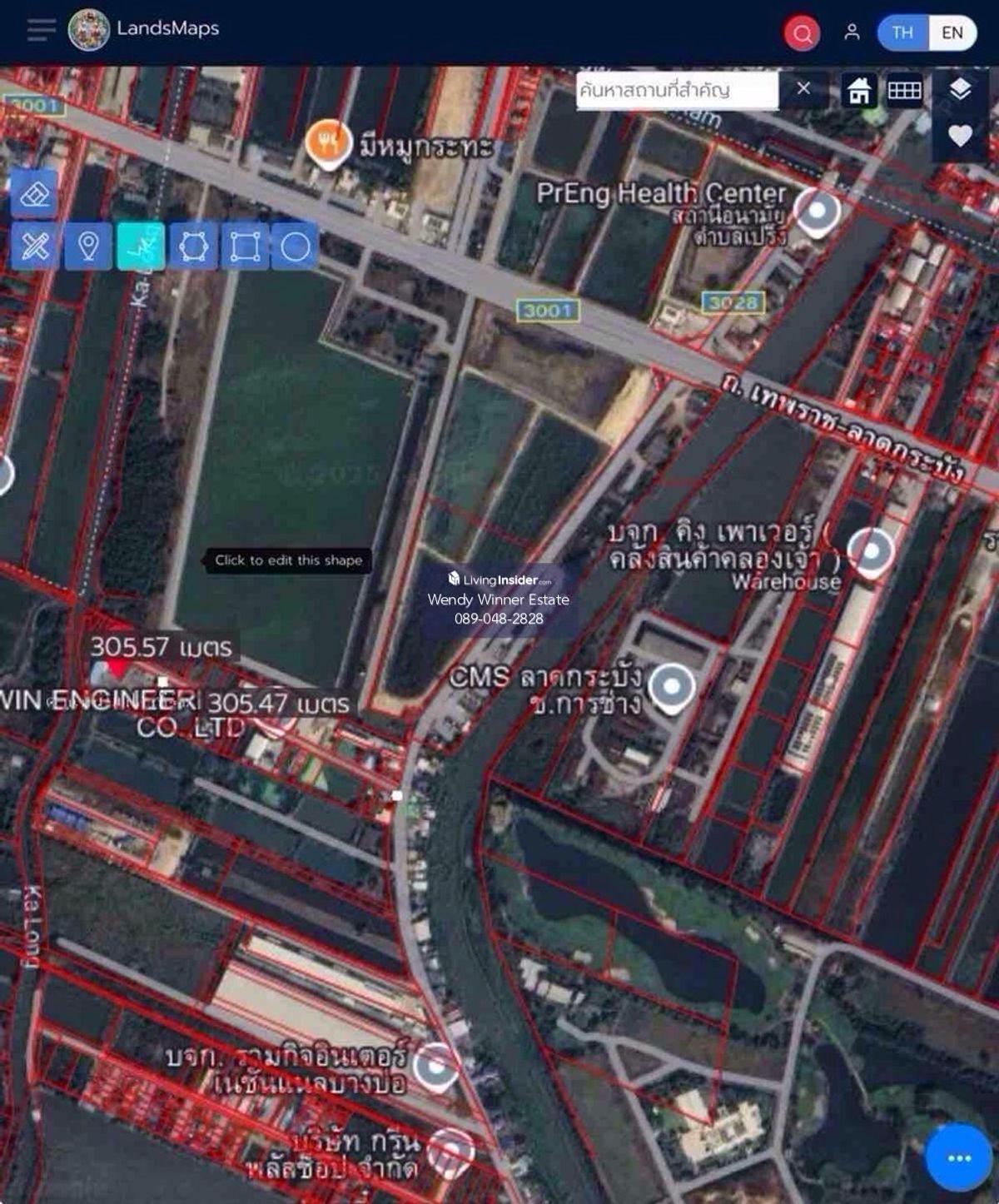The height and width of the screenshot is (1204, 999).
Task: Select the pin marker tool
Action: tap(88, 246)
